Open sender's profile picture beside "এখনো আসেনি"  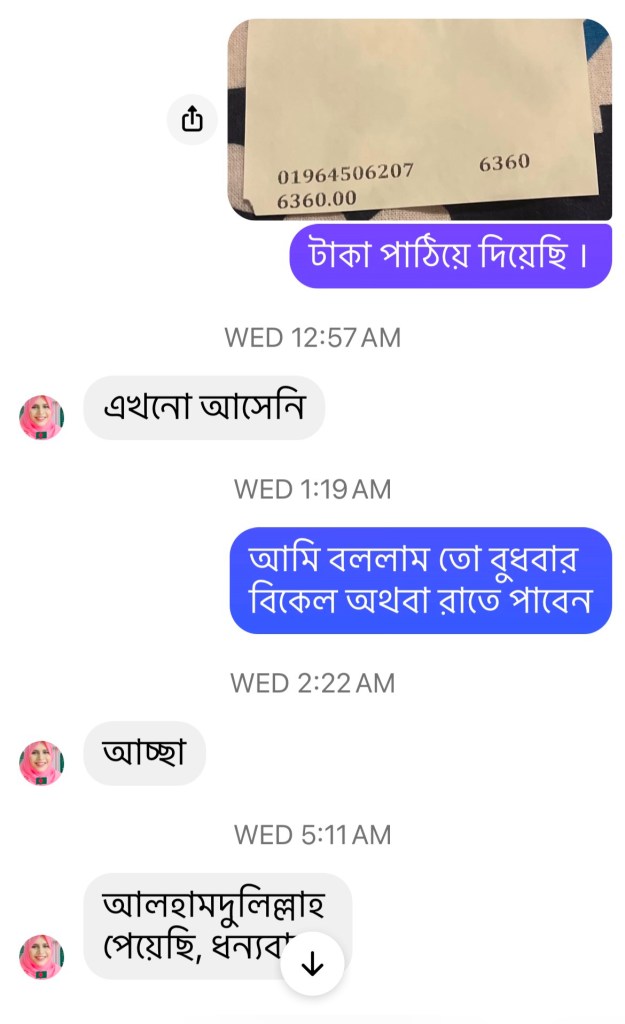click(x=41, y=417)
